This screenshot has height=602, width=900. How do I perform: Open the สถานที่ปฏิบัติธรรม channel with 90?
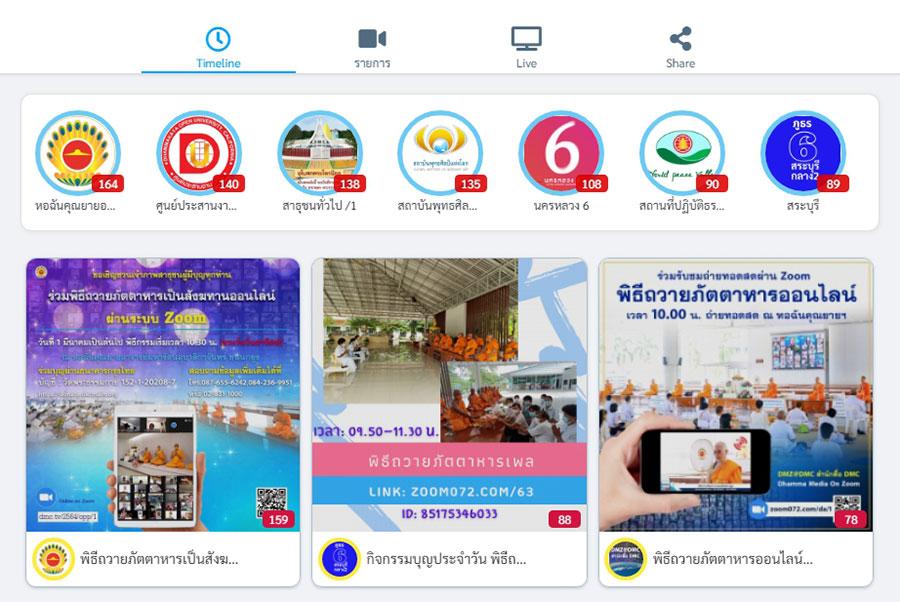click(682, 153)
